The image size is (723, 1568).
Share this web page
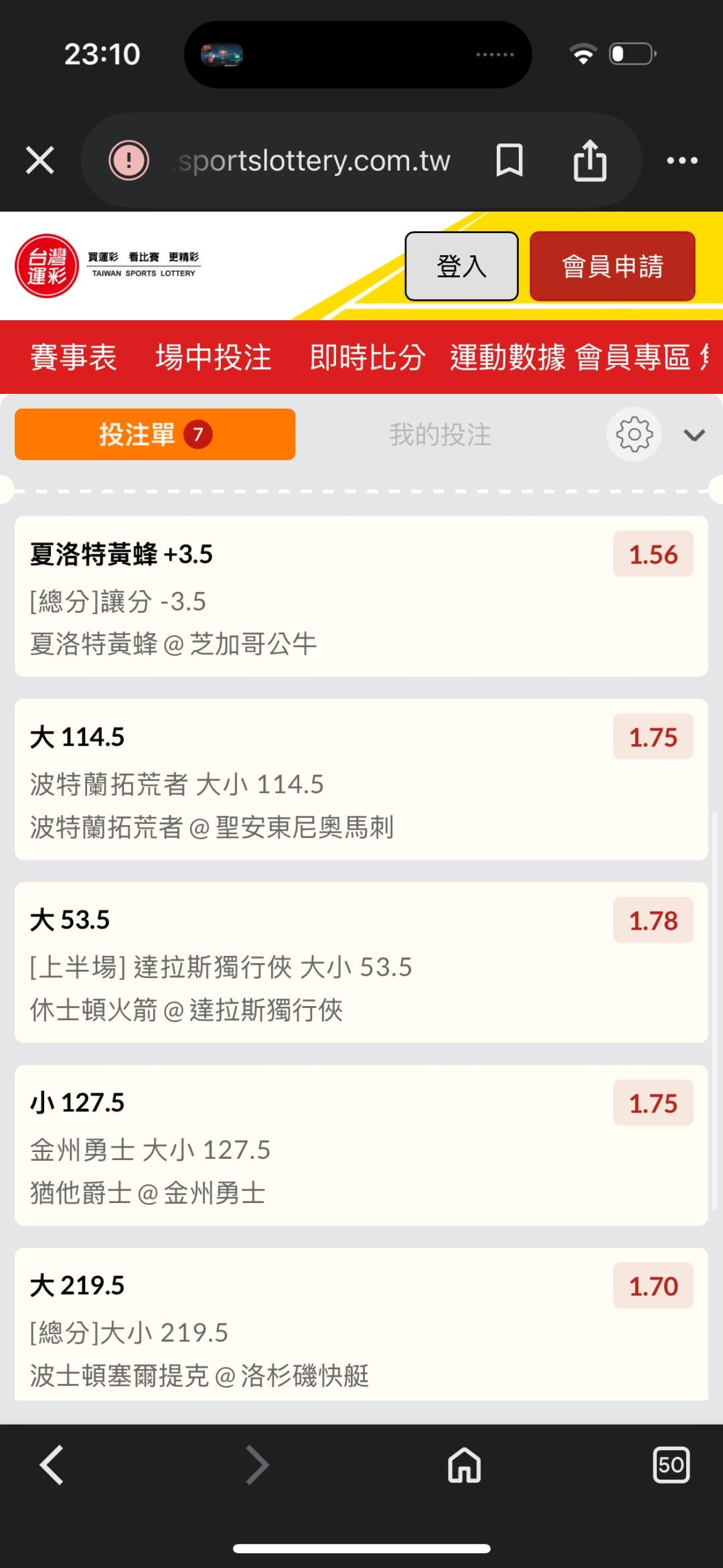(590, 161)
